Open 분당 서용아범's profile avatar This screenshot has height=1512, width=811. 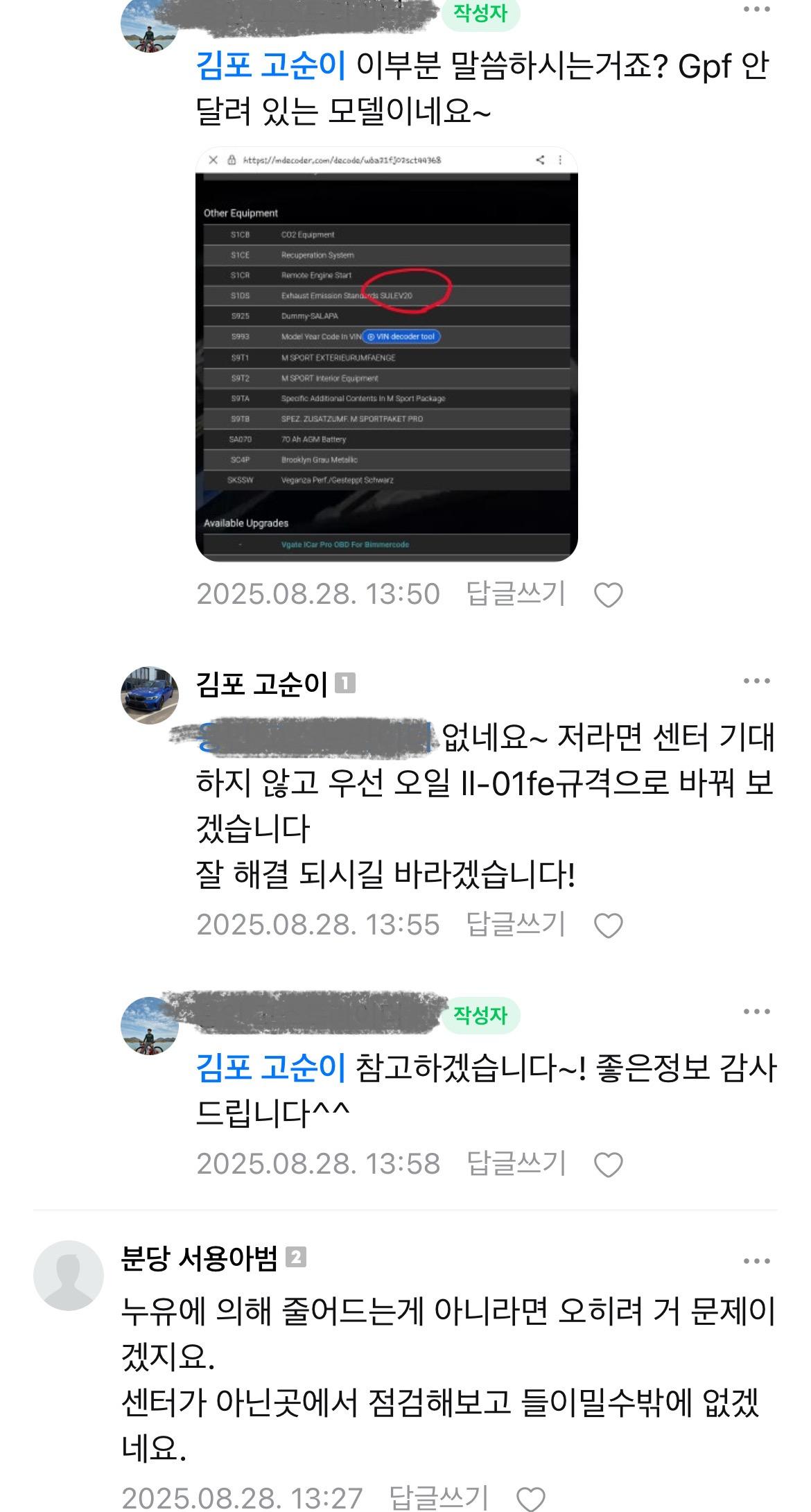[68, 1275]
